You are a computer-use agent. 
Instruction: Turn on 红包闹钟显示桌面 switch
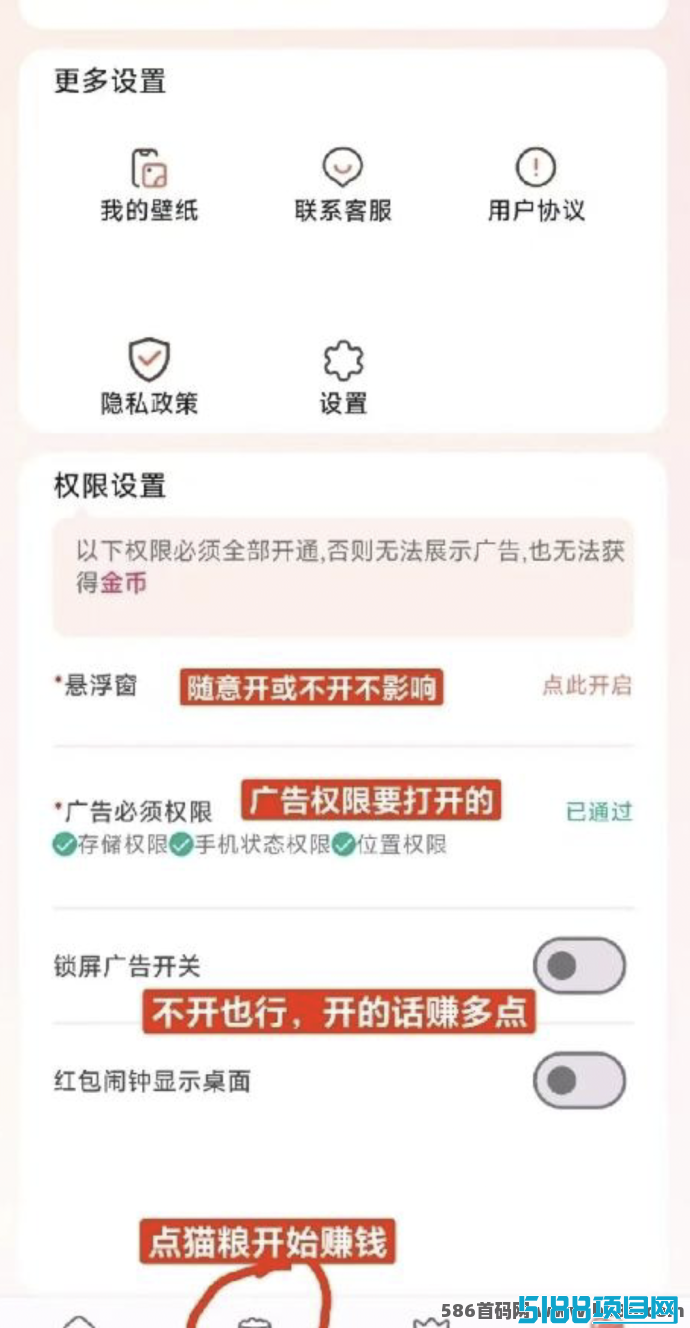point(579,1080)
